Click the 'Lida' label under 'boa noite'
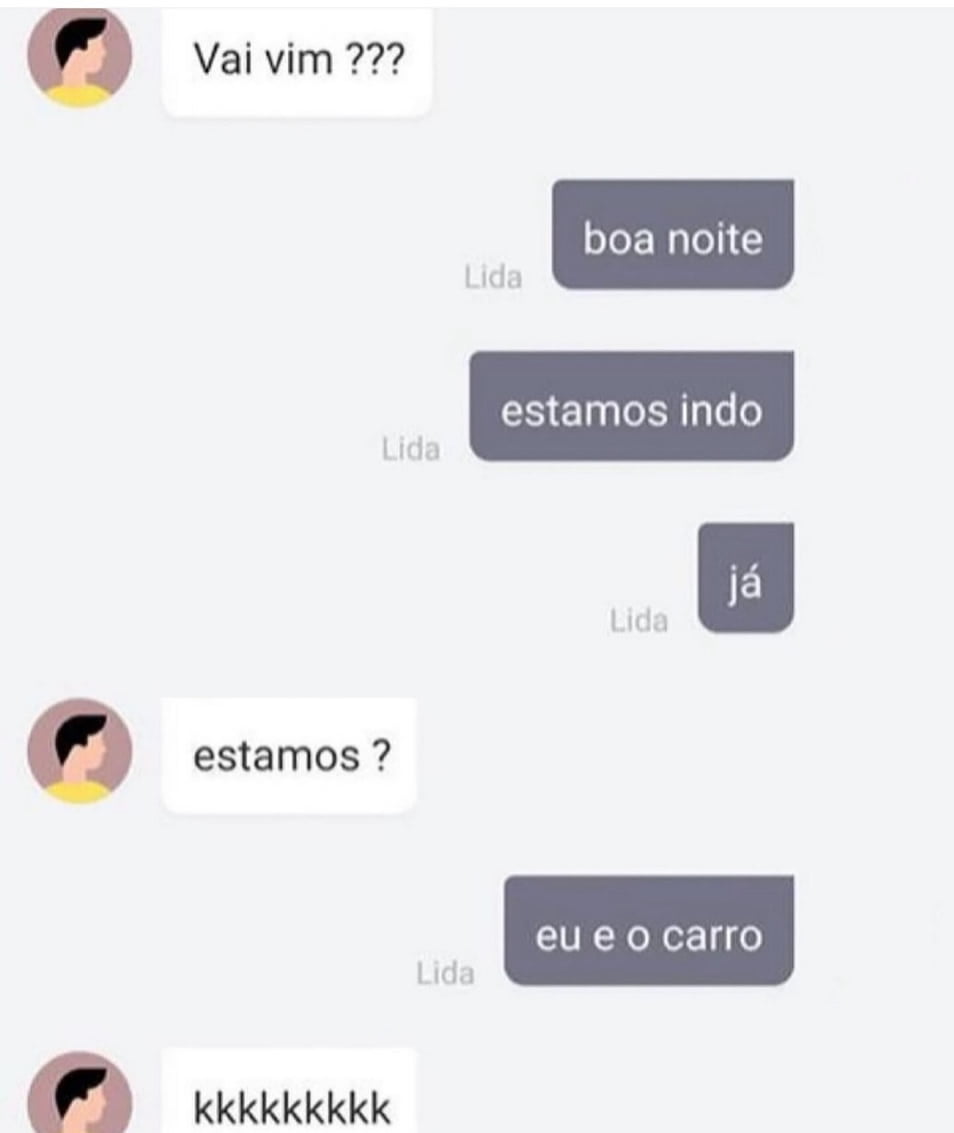954x1133 pixels. coord(492,275)
